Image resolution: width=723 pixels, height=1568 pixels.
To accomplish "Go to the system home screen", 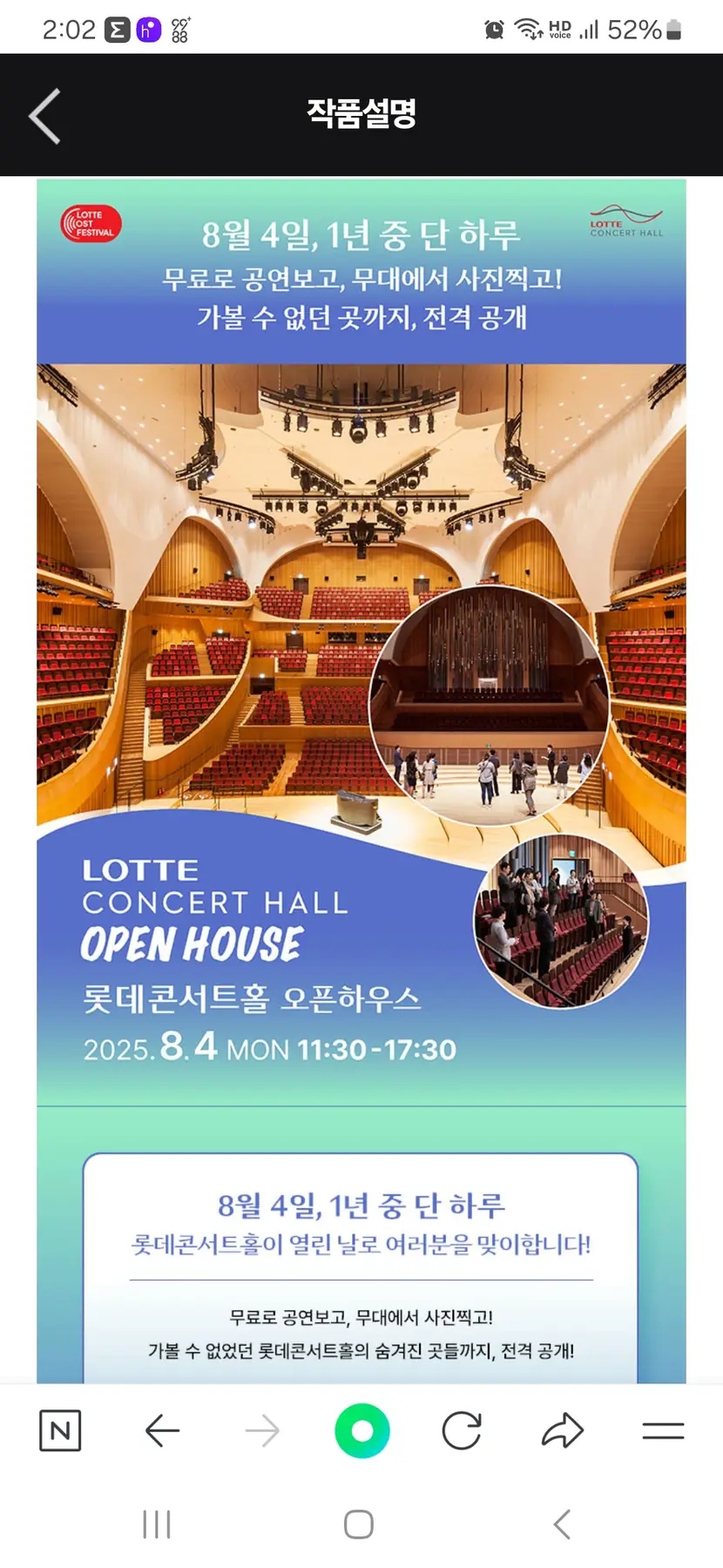I will point(359,1524).
